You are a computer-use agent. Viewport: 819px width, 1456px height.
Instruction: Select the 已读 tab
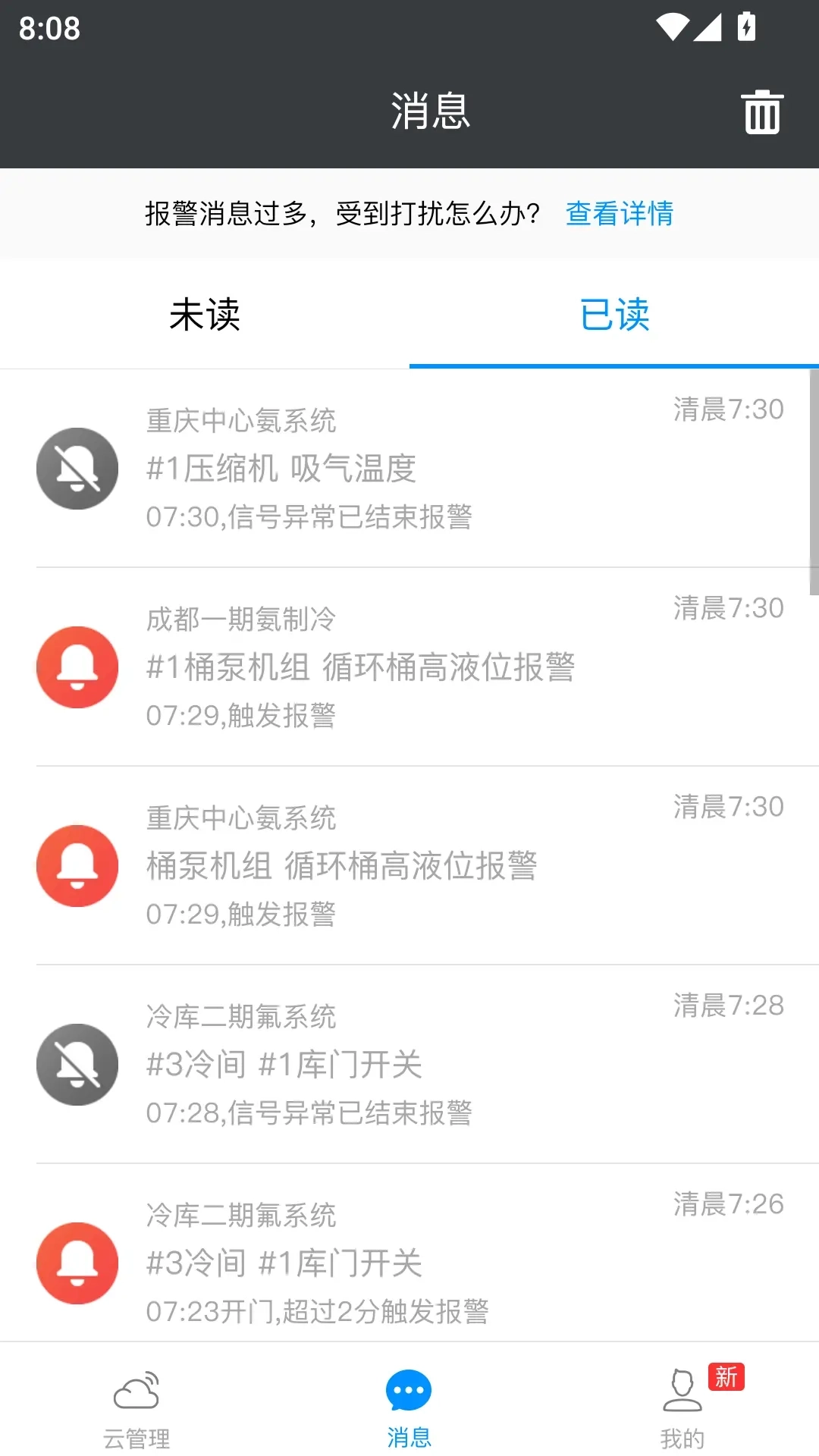[616, 316]
